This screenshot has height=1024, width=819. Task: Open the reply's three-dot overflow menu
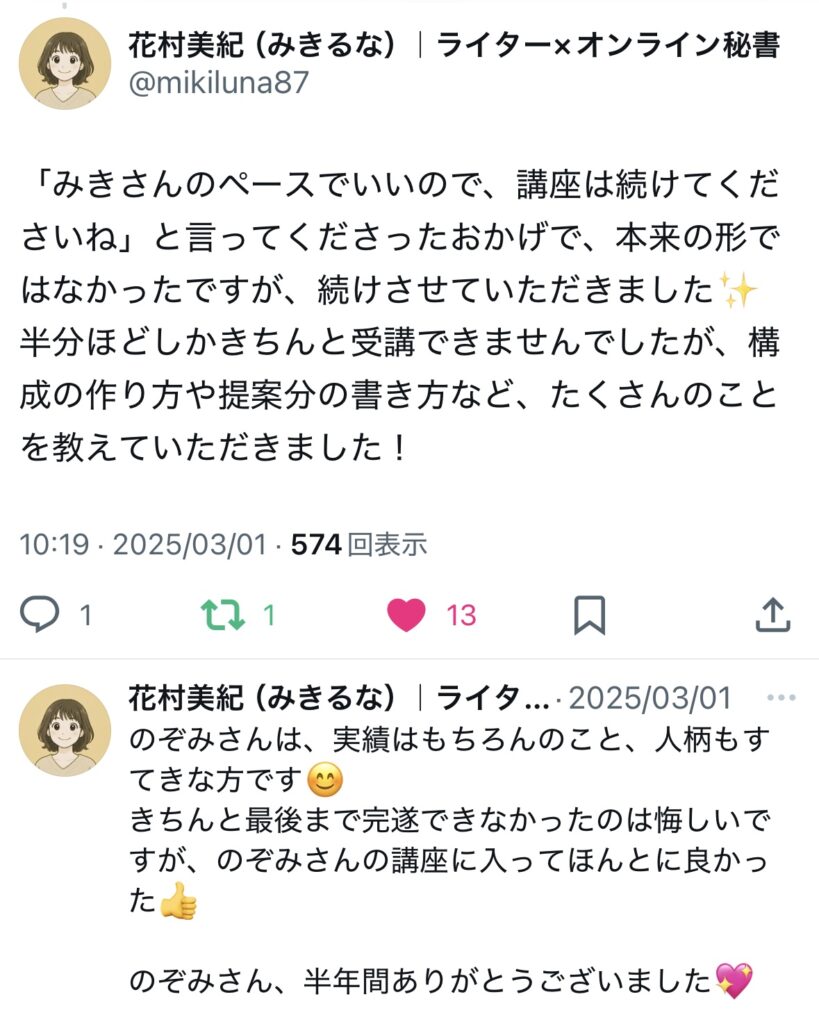point(779,698)
